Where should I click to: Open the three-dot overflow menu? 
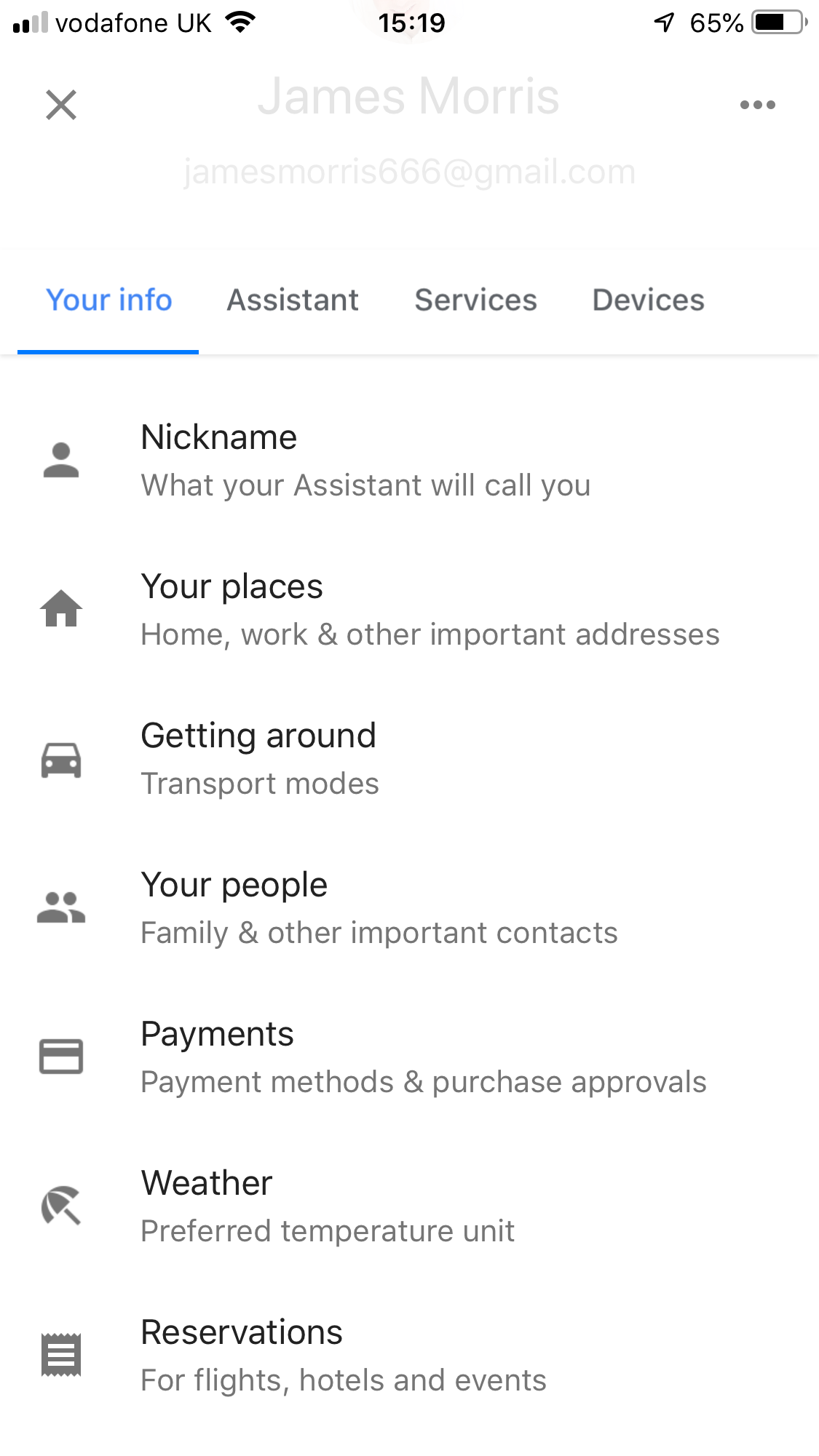(x=757, y=105)
